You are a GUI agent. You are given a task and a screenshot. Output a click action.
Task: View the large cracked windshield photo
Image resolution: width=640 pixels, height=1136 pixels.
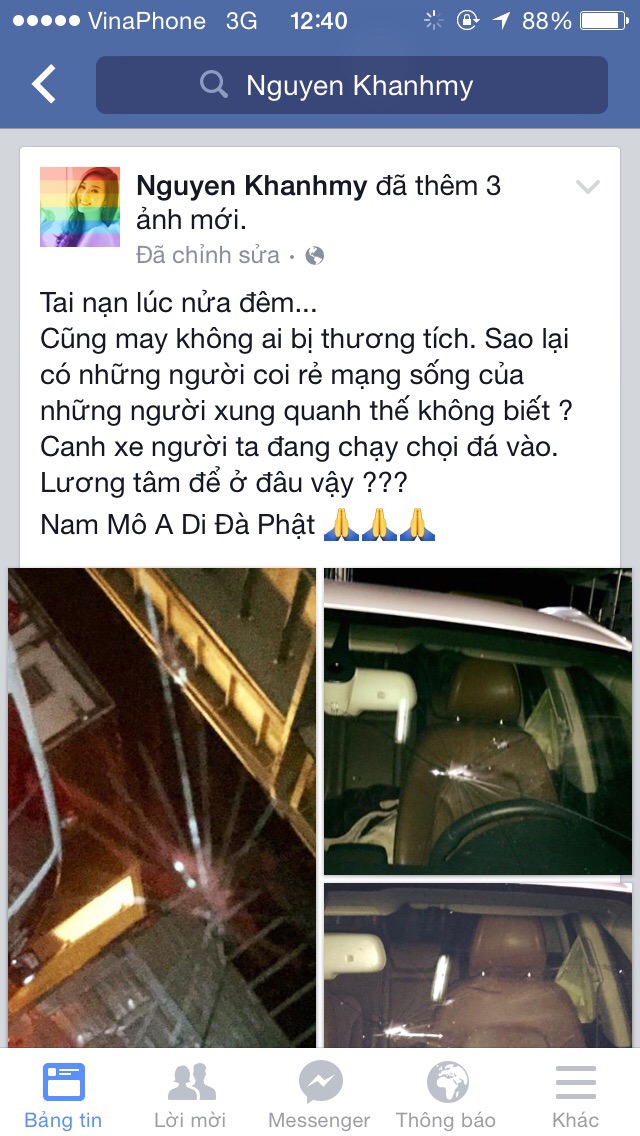point(162,806)
